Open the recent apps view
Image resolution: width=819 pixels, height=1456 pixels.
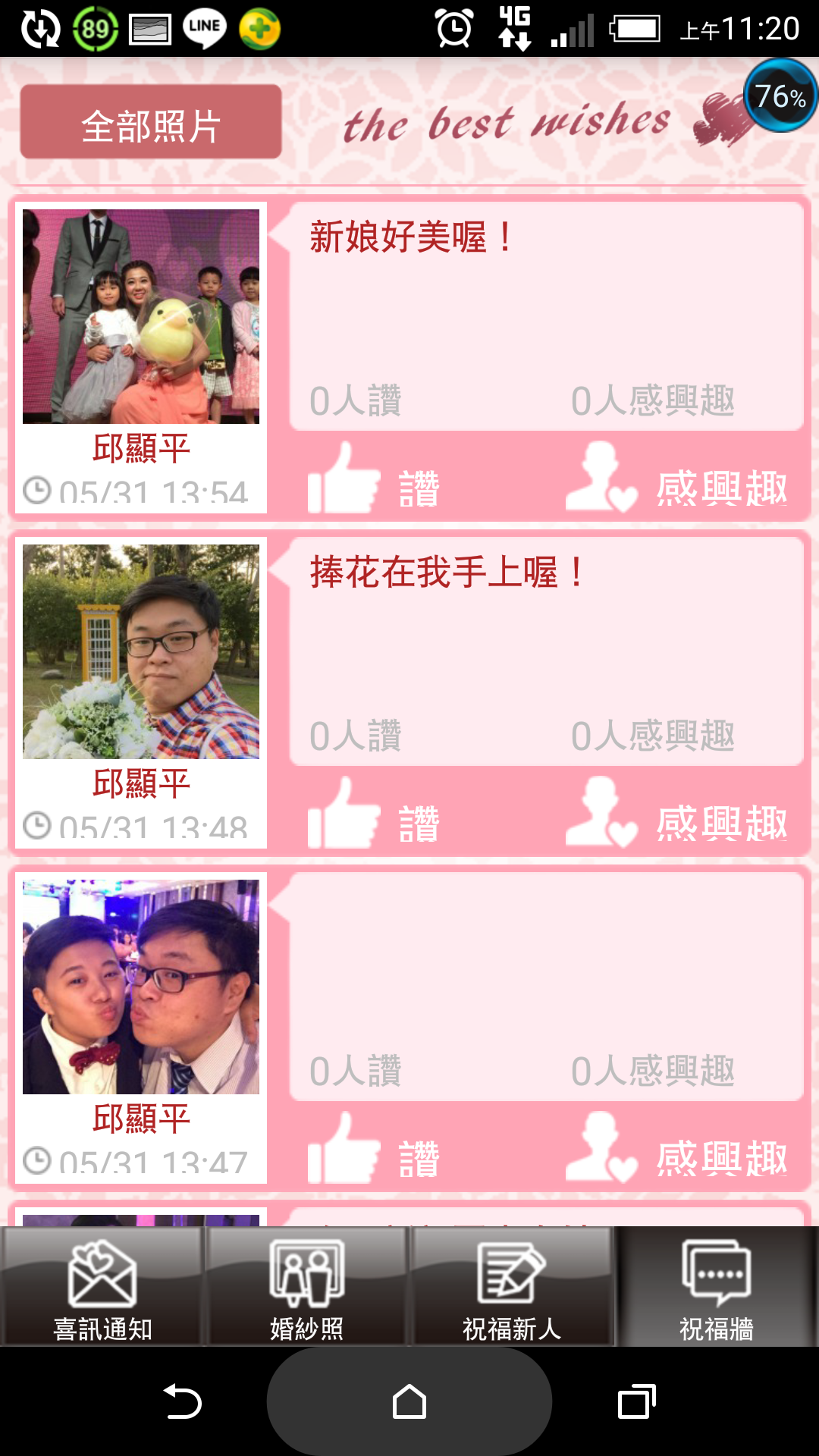(x=636, y=1401)
